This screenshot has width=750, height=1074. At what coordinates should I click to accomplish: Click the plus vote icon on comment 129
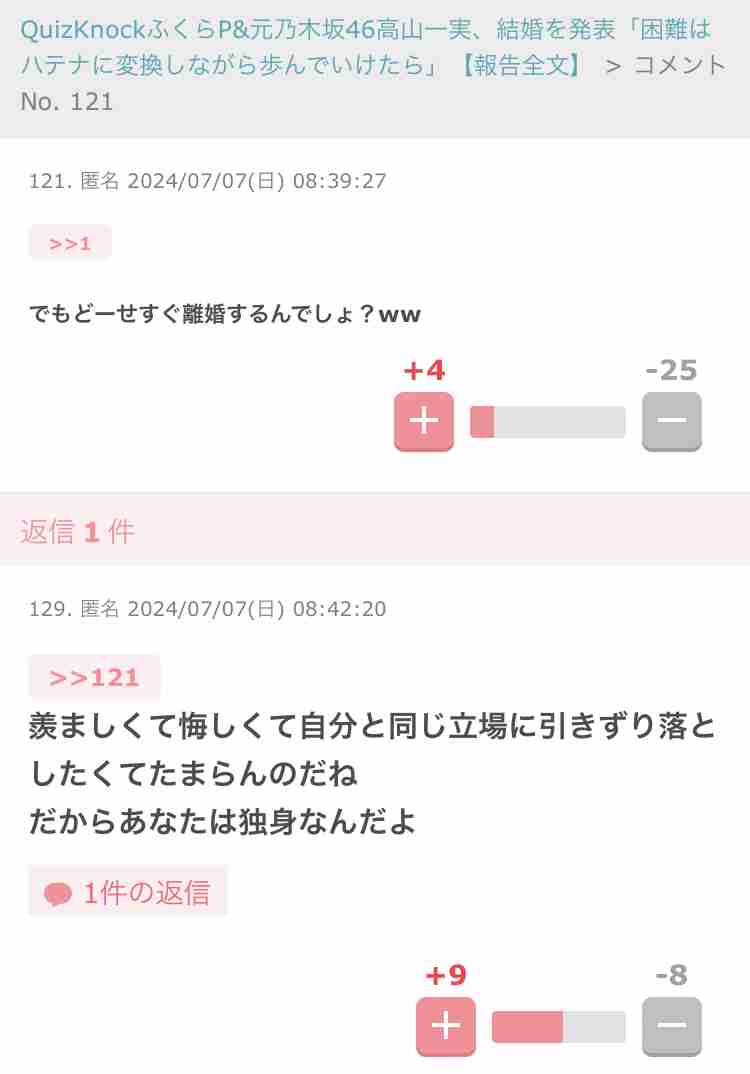[x=445, y=1026]
